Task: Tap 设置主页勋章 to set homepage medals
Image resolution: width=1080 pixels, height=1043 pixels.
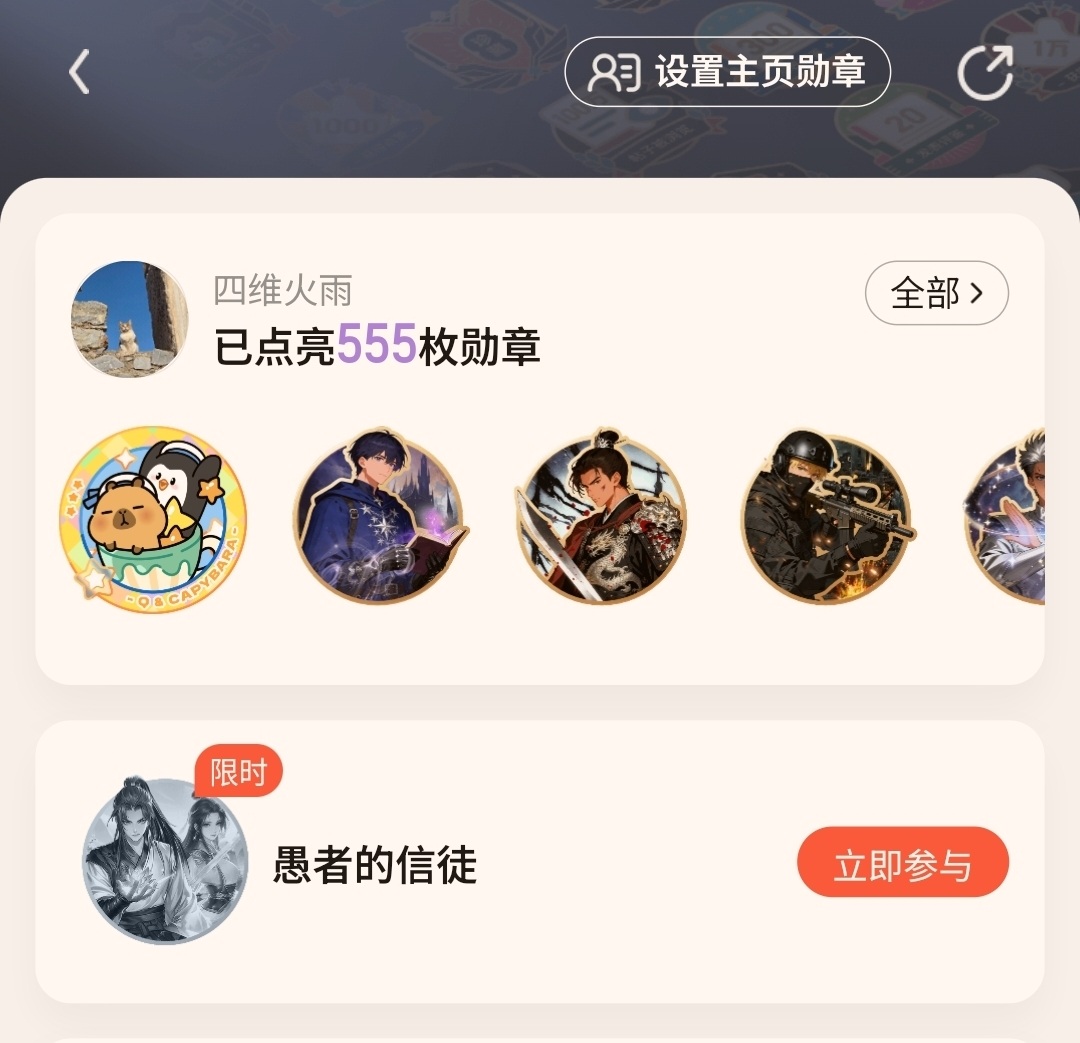Action: coord(727,72)
